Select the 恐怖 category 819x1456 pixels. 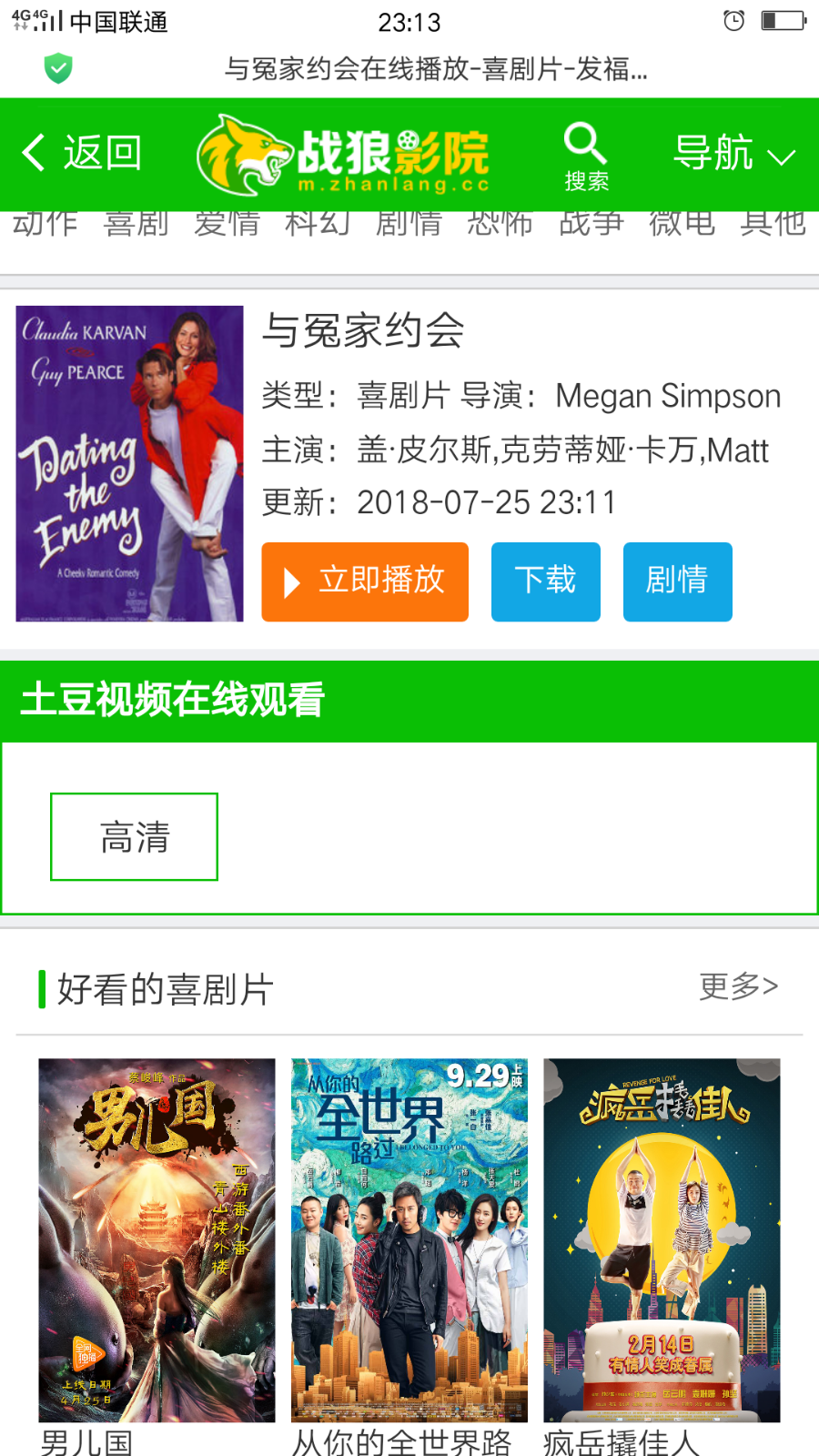500,224
